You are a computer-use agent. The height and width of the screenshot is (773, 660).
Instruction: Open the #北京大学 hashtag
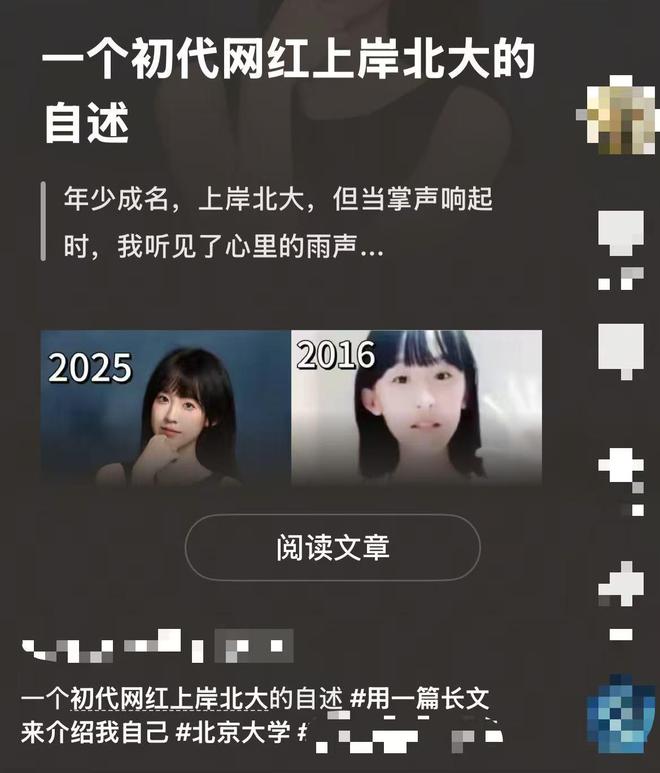point(233,731)
